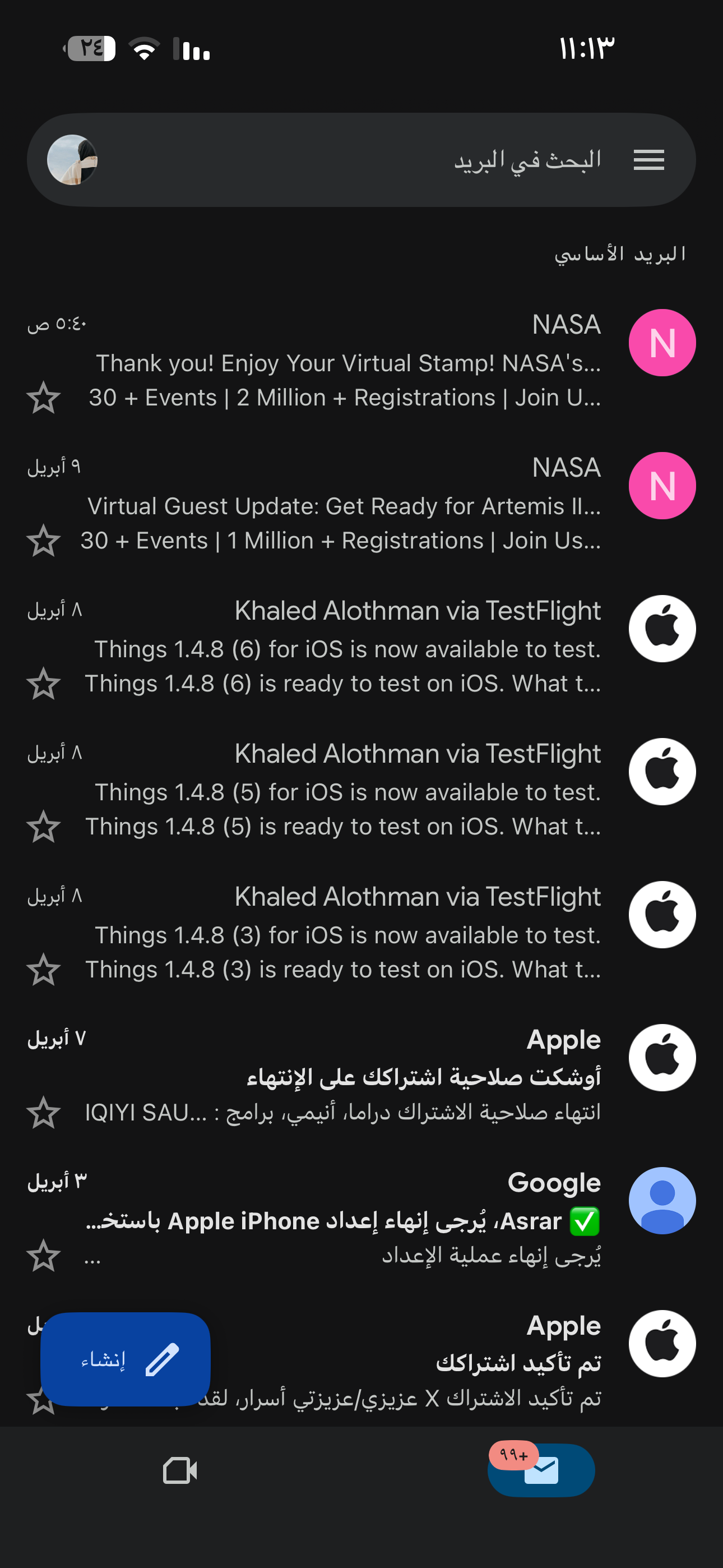Open TestFlight email for Things 1.4.8 (5)
Screen dimensions: 723x1568
[347, 792]
